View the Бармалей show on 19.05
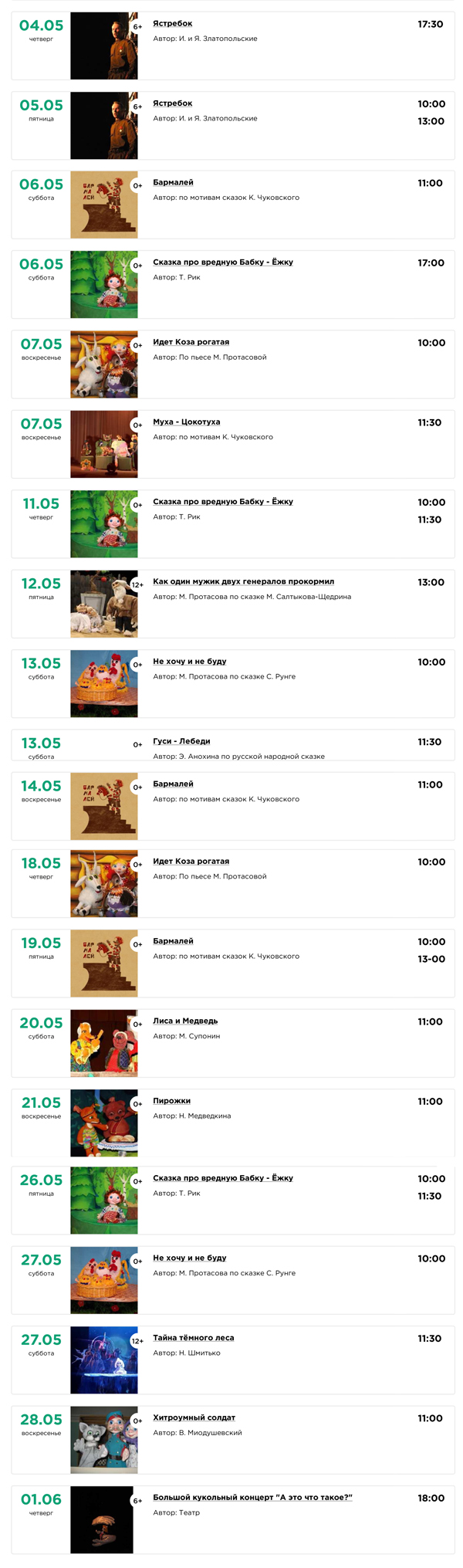This screenshot has width=463, height=1568. tap(173, 941)
